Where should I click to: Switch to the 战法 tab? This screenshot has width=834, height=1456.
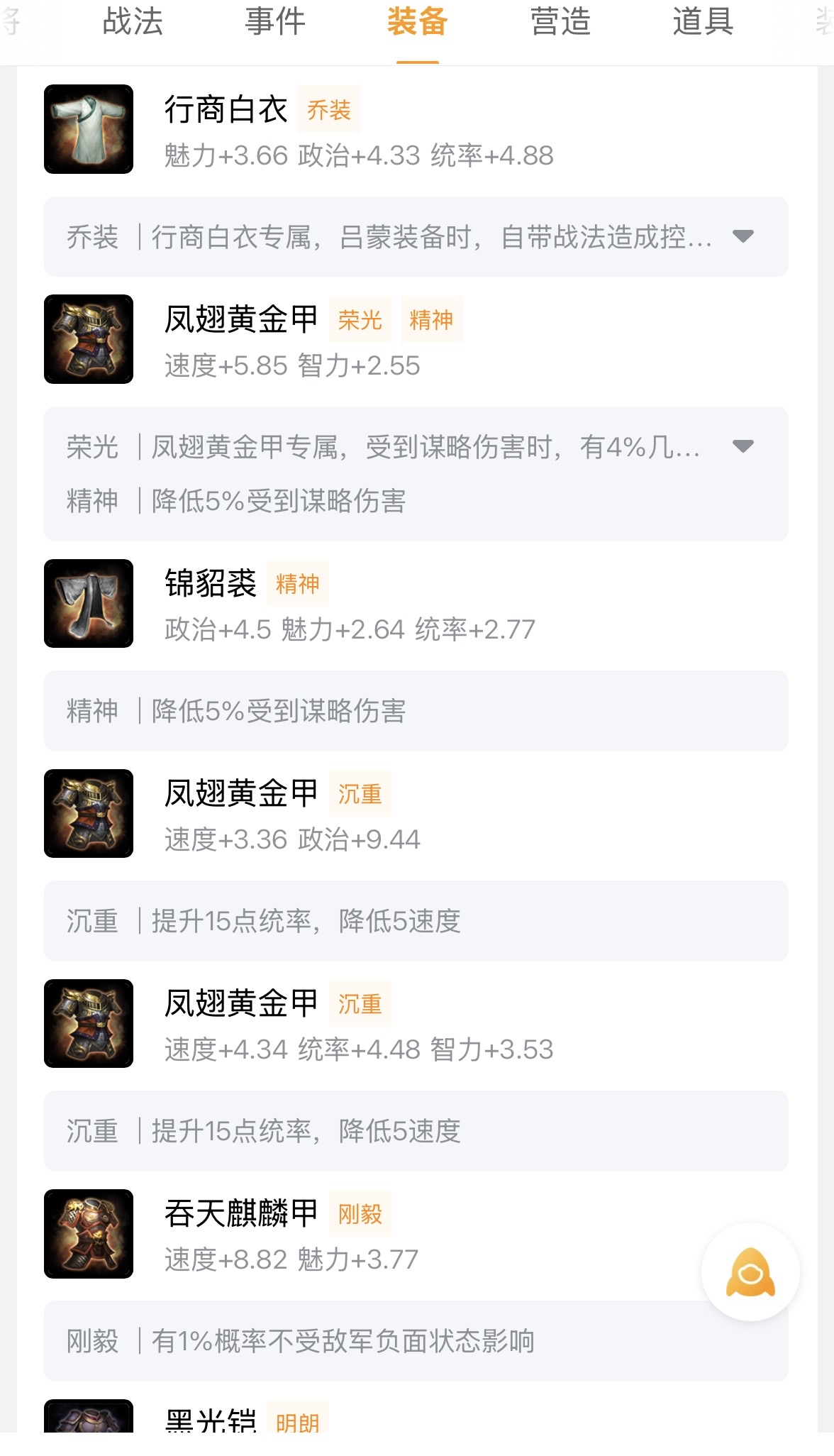pos(133,22)
